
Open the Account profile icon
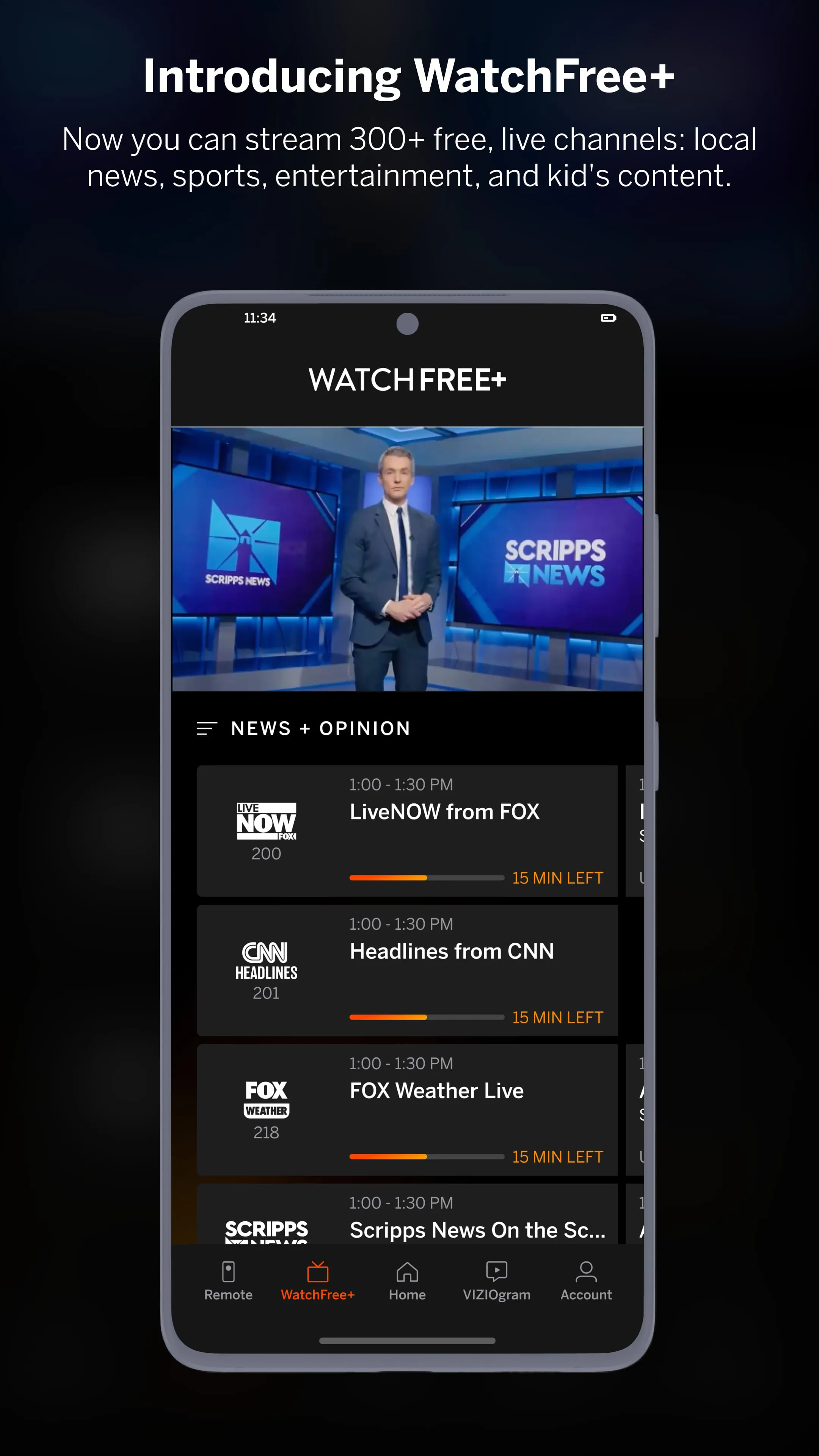[x=585, y=1272]
